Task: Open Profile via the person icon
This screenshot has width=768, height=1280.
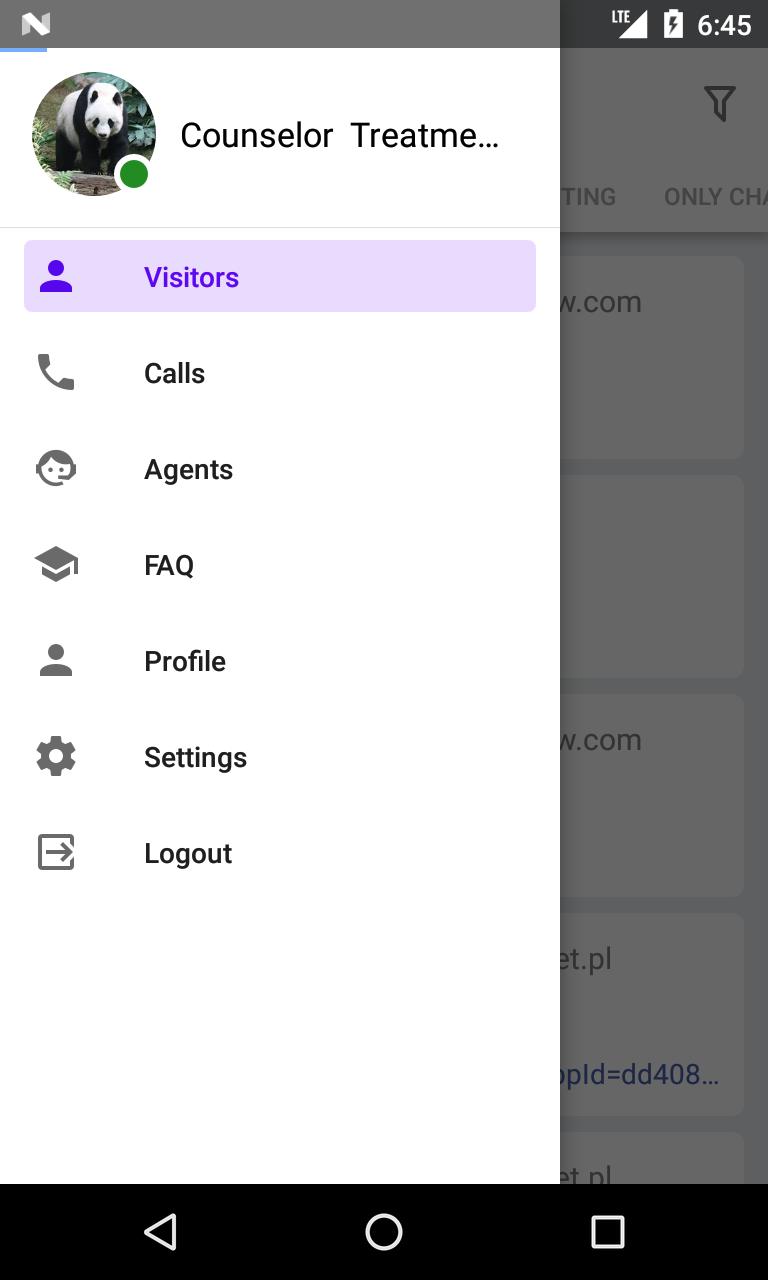Action: (x=55, y=659)
